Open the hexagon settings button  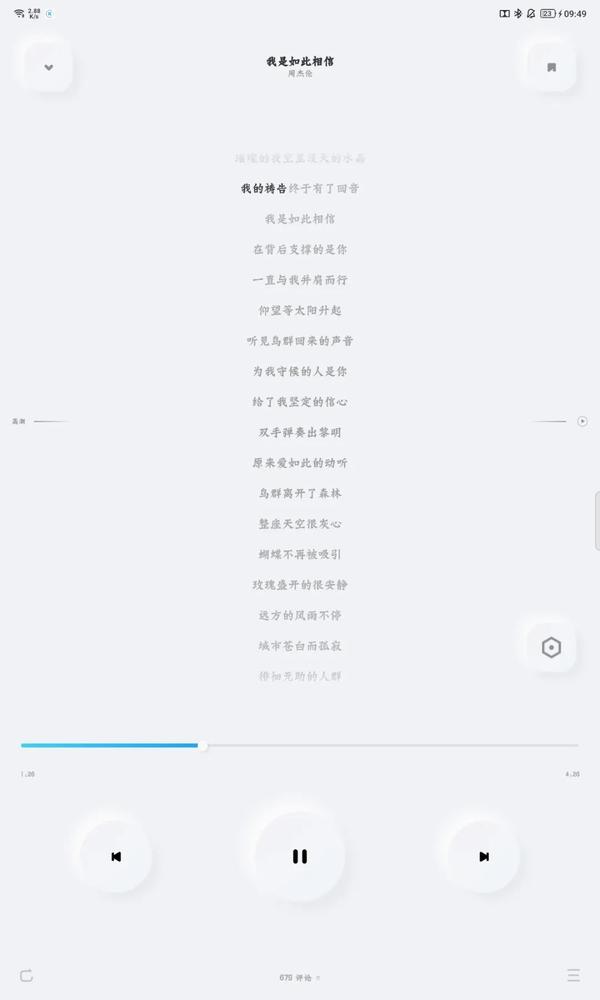point(551,647)
